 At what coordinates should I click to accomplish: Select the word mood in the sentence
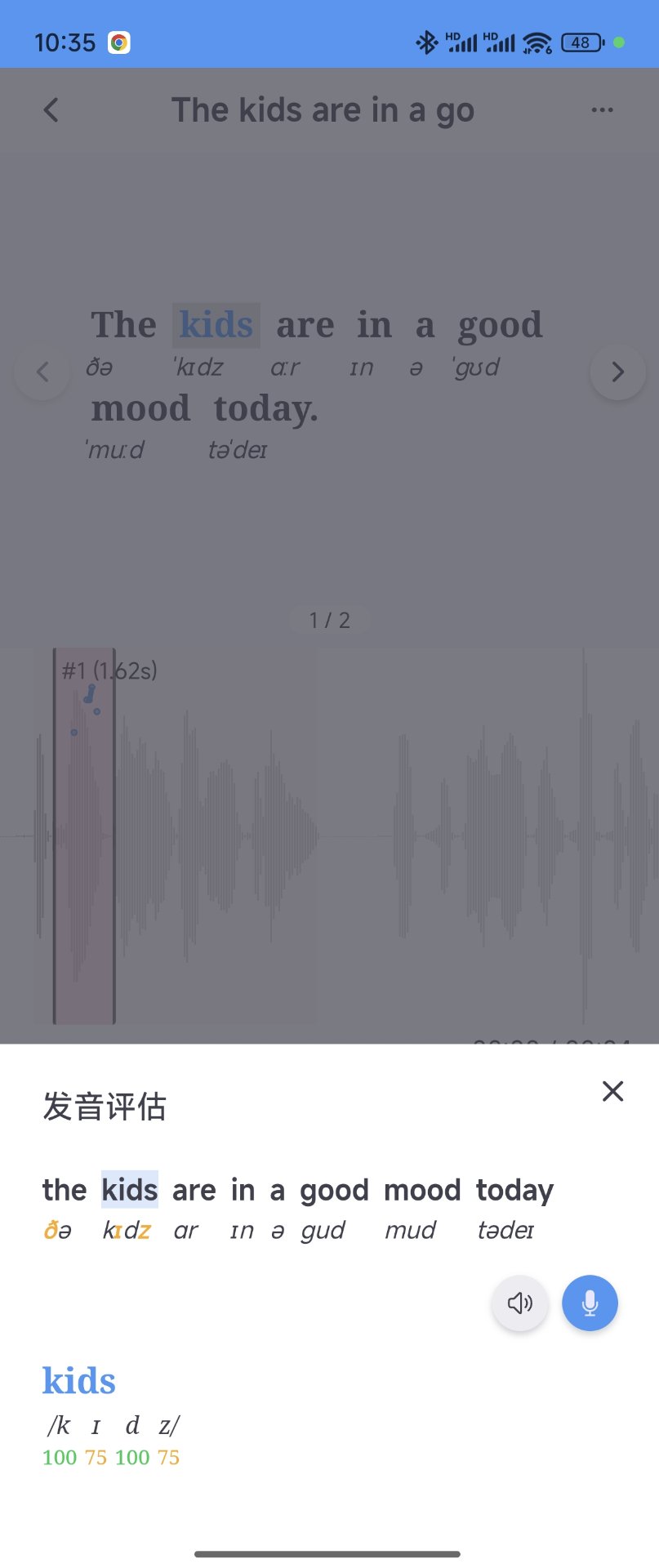[139, 408]
